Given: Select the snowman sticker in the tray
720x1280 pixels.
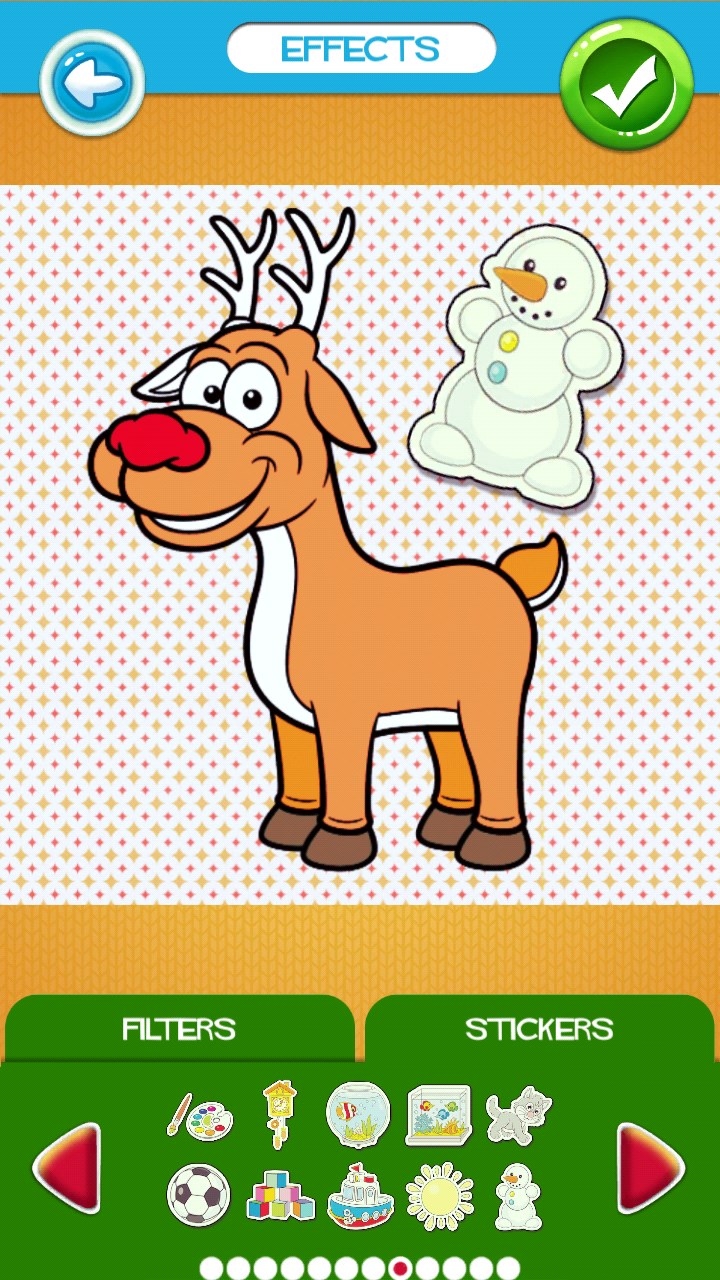Looking at the screenshot, I should click(518, 1196).
